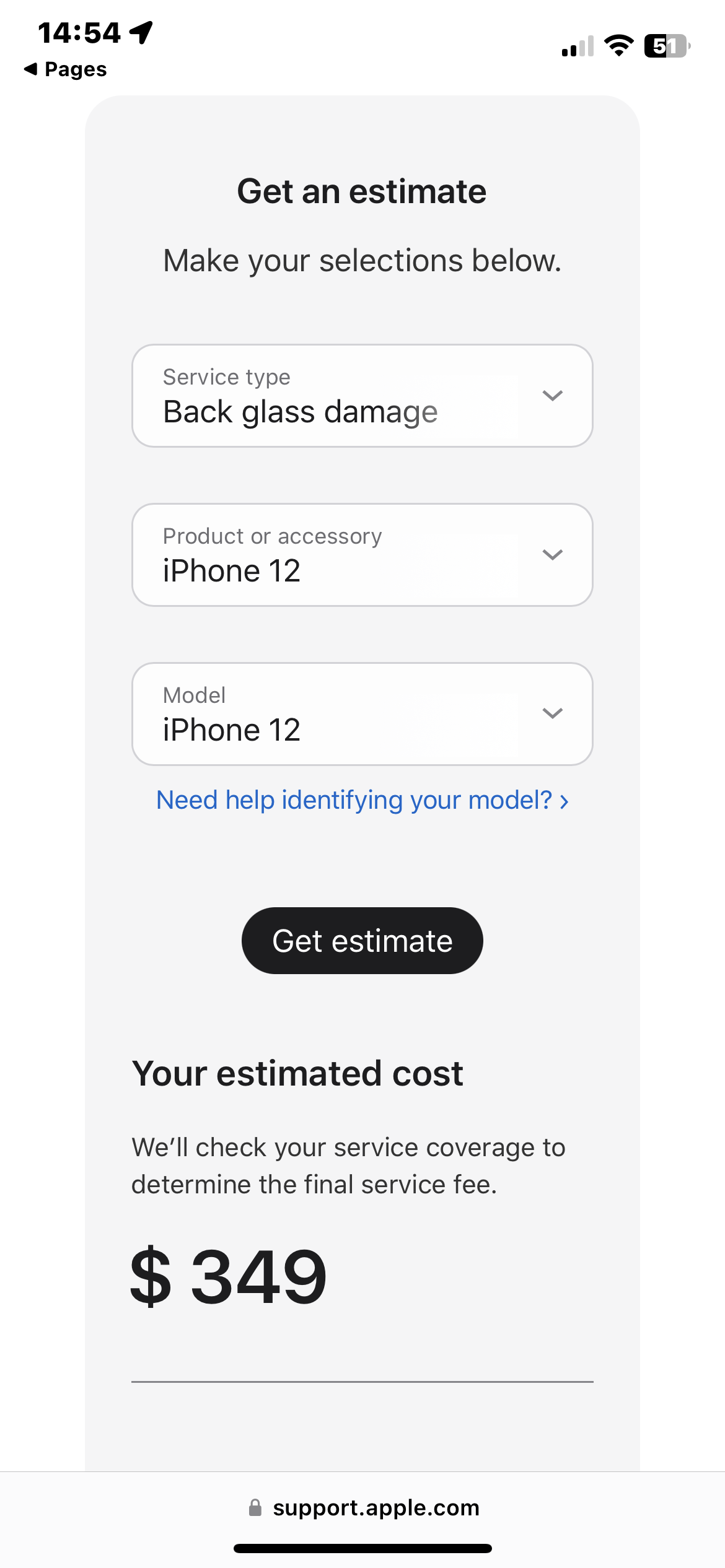This screenshot has width=725, height=1568.
Task: Change the Model selection dropdown
Action: point(362,714)
